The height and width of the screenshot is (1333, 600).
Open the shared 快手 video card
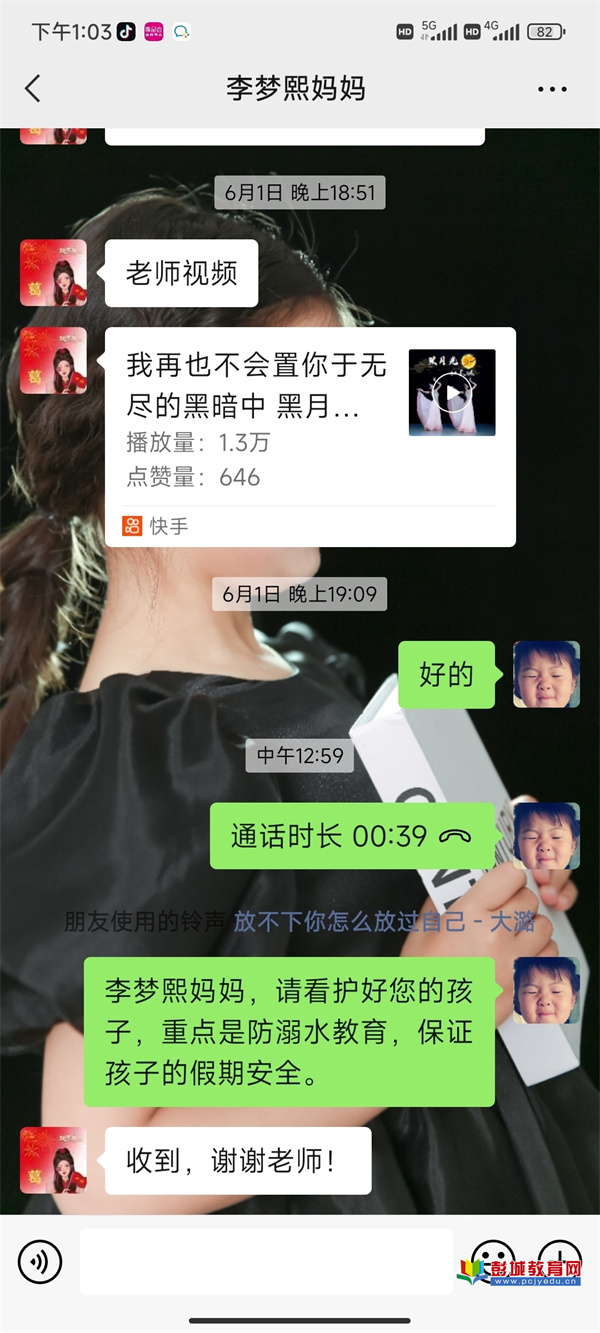tap(310, 436)
